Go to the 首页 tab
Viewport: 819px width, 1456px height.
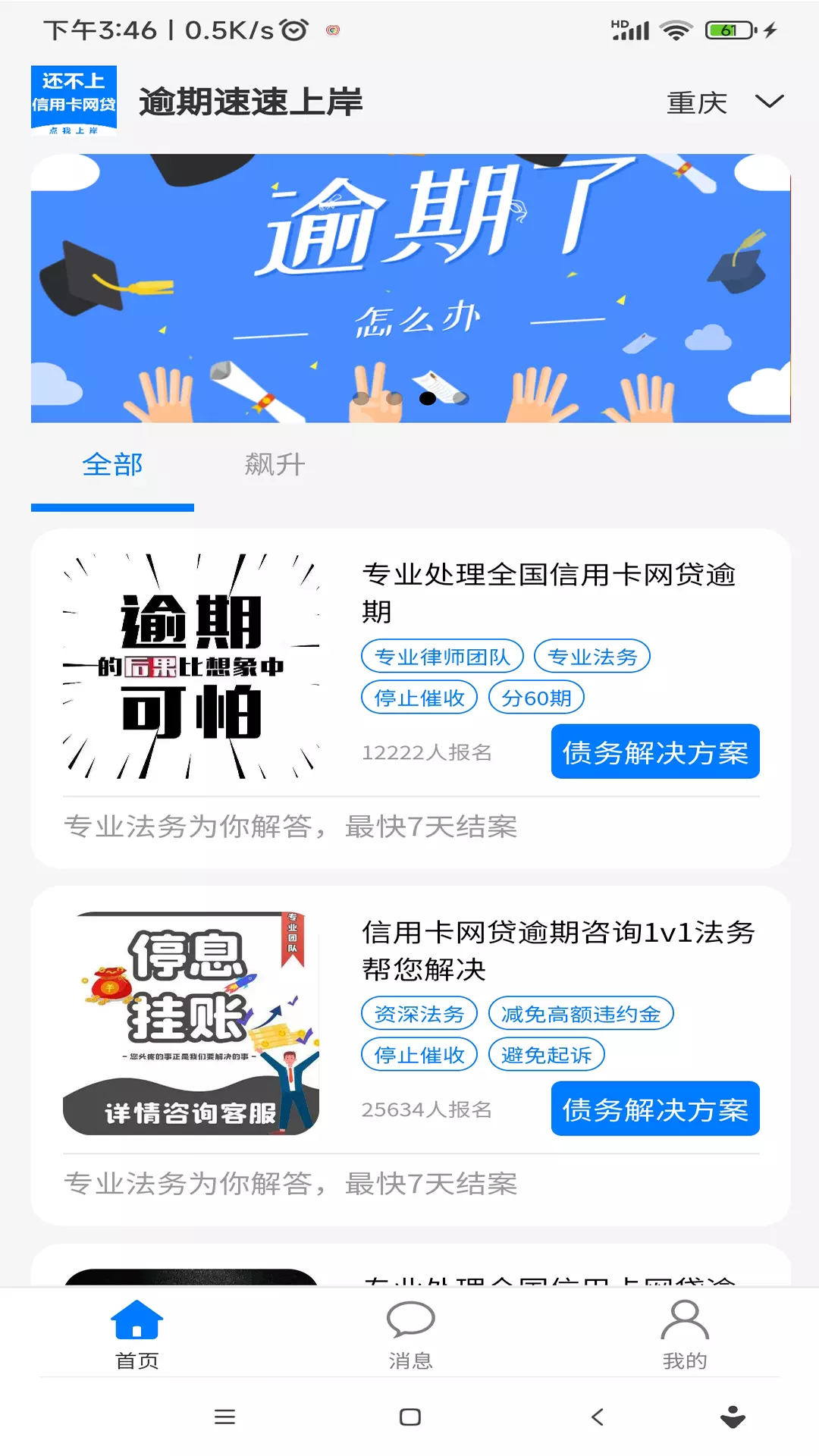(136, 1335)
